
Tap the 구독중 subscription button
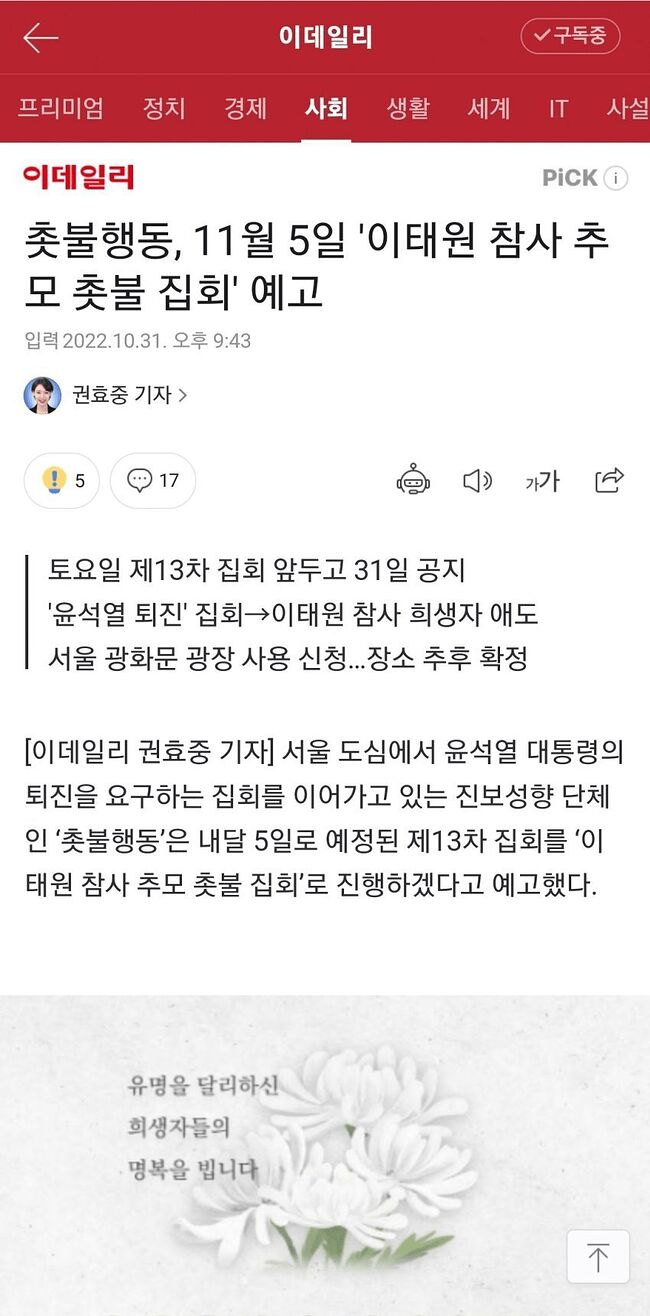click(570, 37)
